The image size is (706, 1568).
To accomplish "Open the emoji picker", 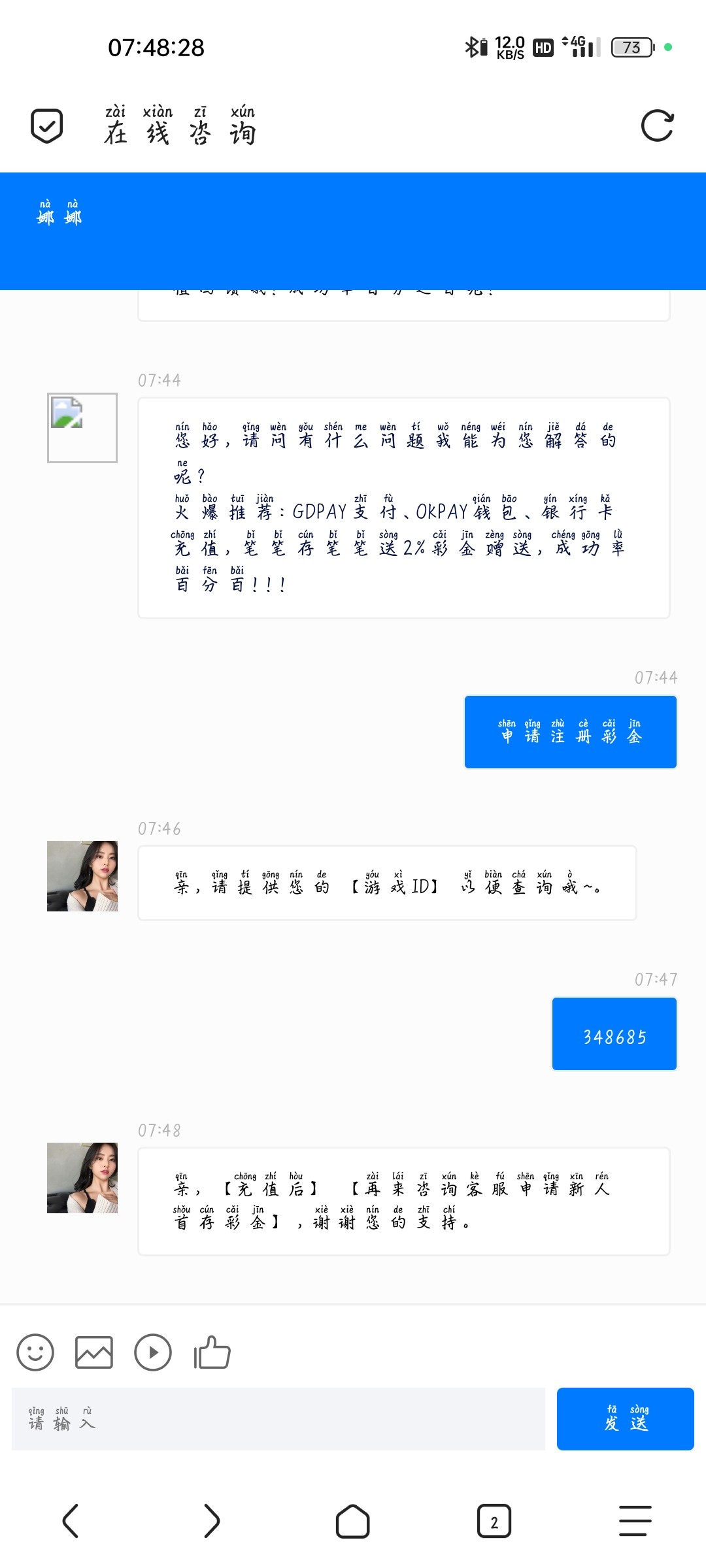I will pos(35,1352).
